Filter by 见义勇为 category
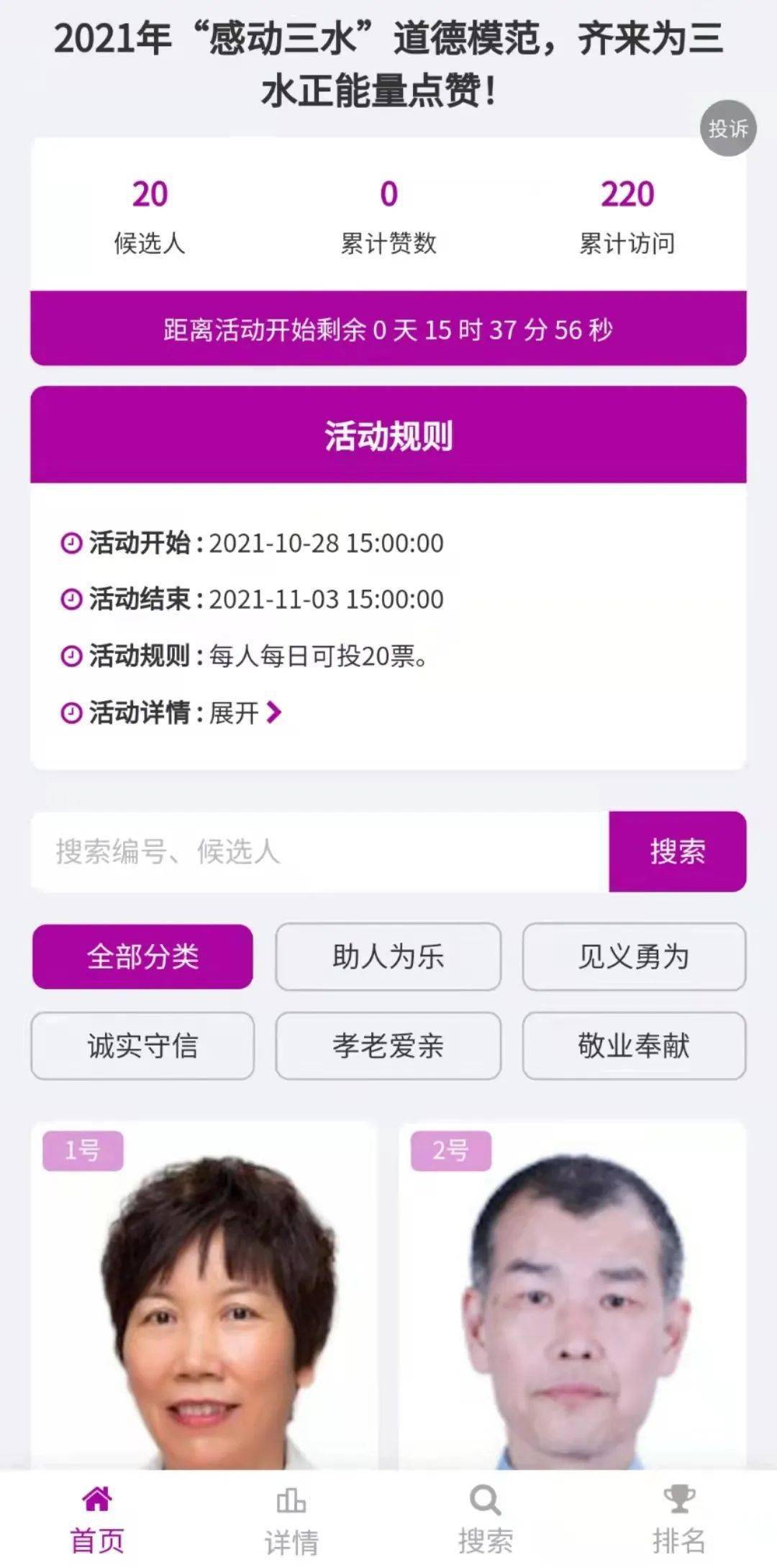 click(634, 956)
